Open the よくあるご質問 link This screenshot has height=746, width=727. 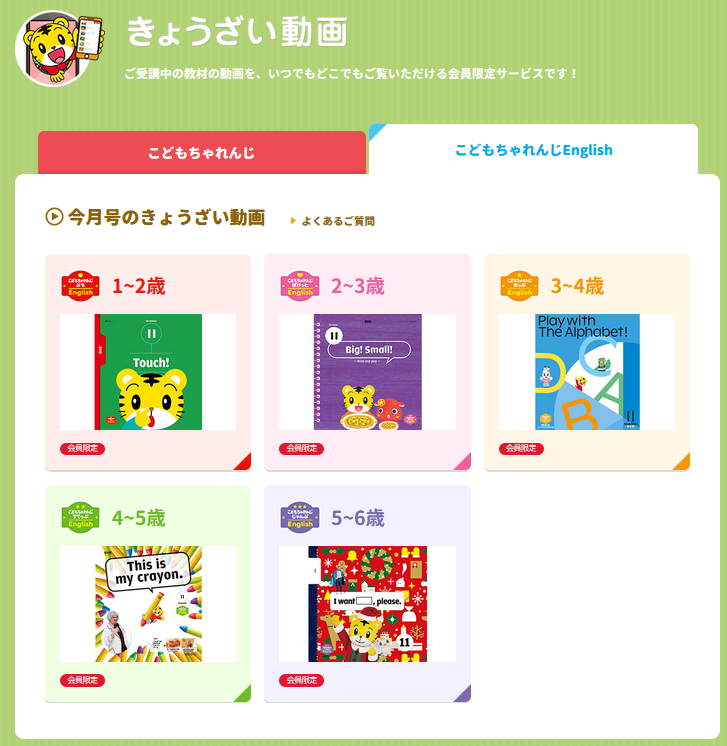pos(337,221)
